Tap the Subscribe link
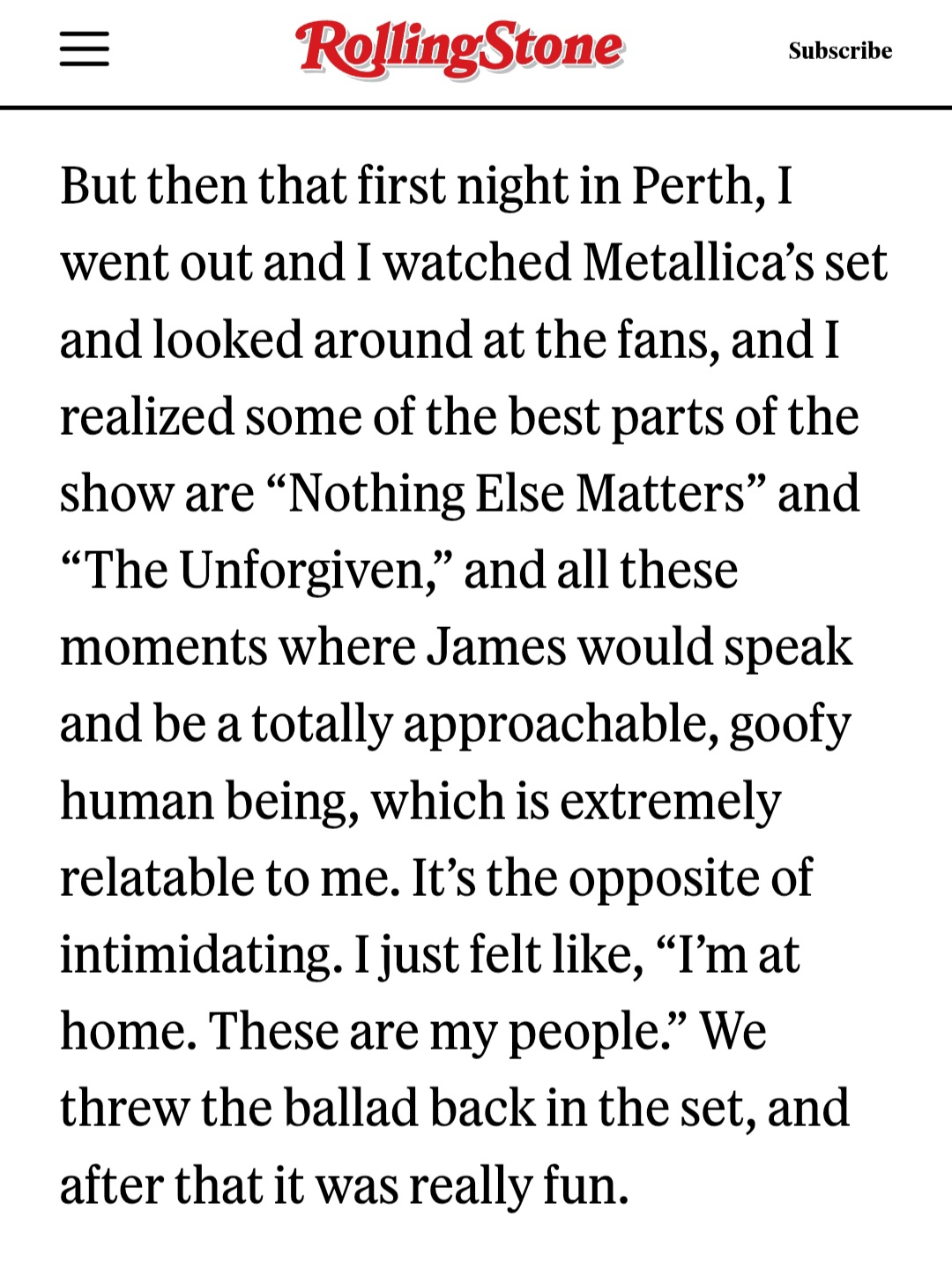Screen dimensions: 952x1262 pyautogui.click(x=839, y=51)
